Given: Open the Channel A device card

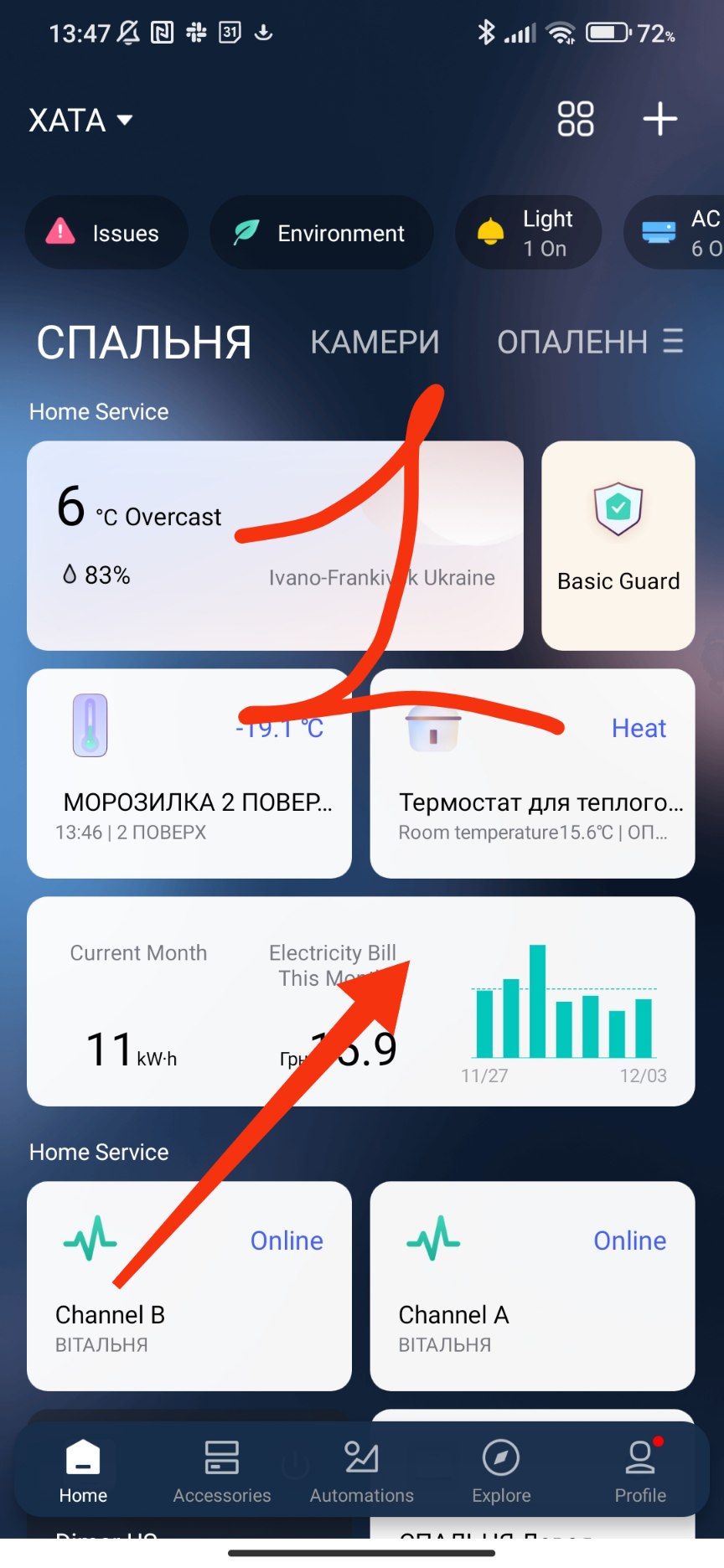Looking at the screenshot, I should (532, 1286).
